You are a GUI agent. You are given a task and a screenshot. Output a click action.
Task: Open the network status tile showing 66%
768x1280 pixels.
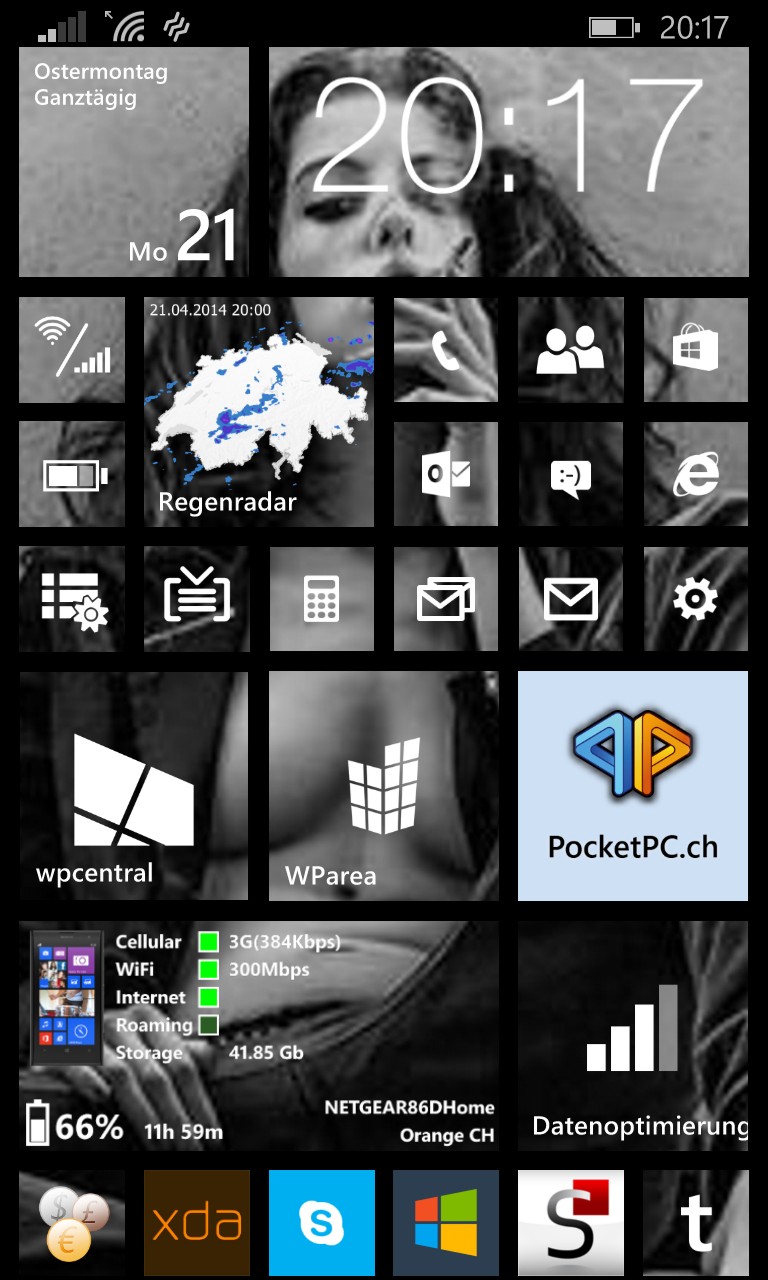[x=259, y=1036]
